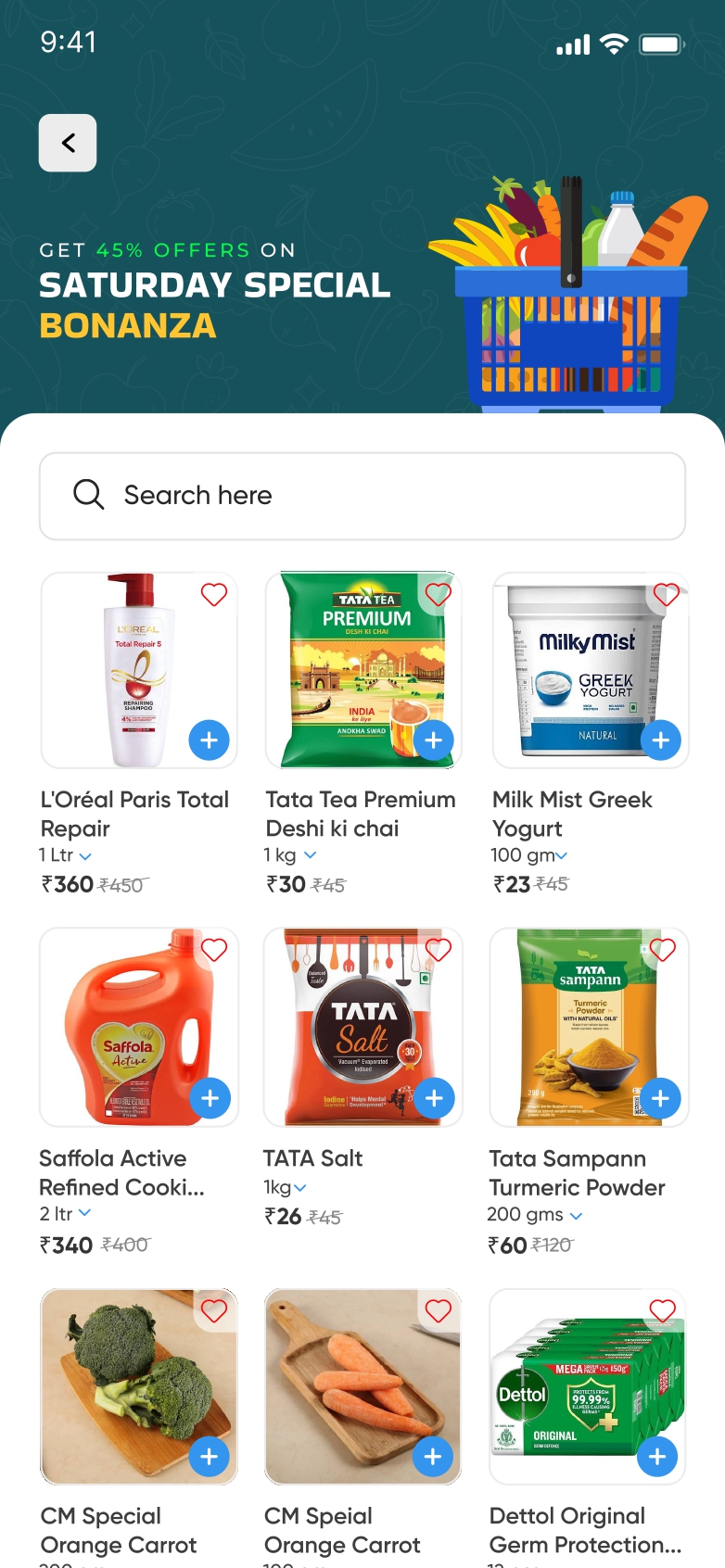Add CM Speial Orange Carrot to cart

(433, 1456)
